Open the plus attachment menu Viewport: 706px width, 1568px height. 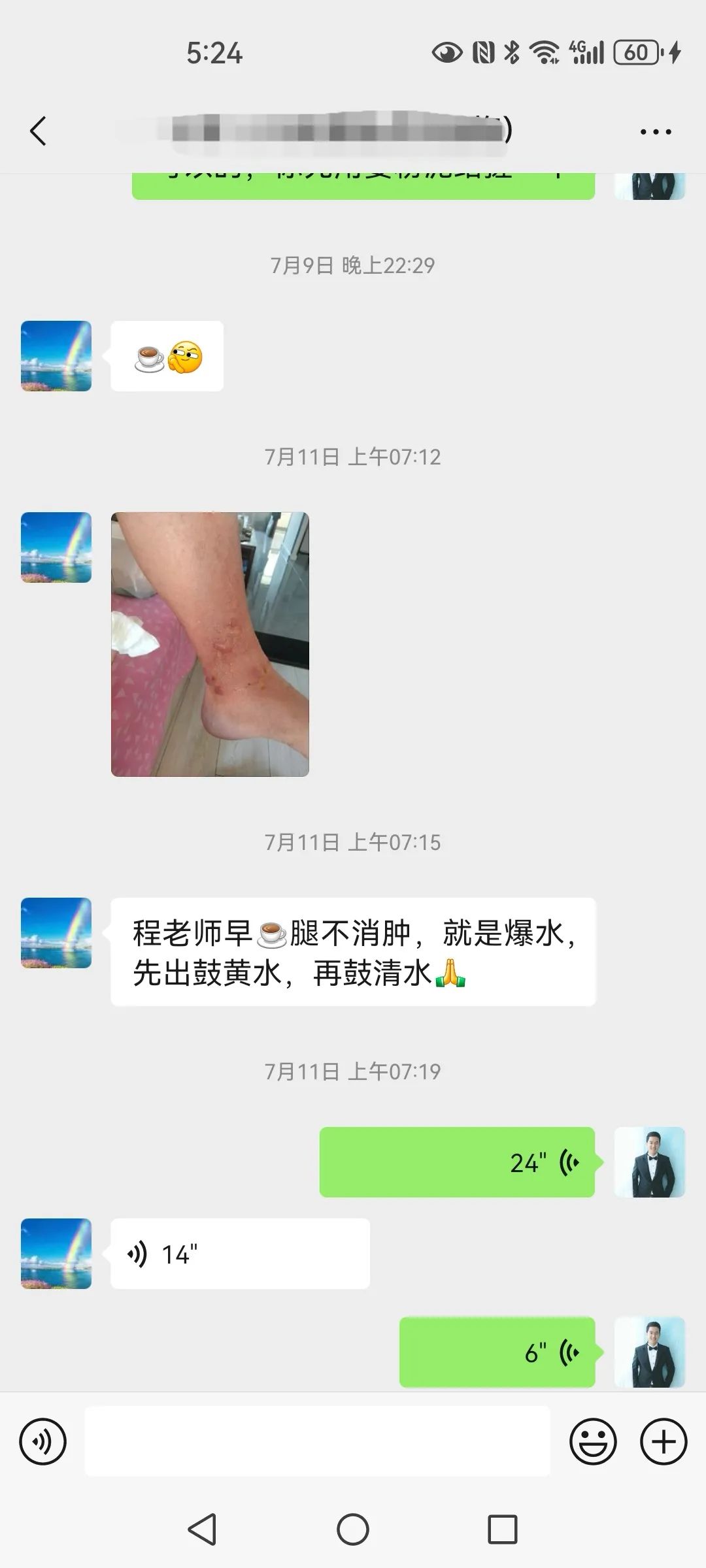[664, 1441]
